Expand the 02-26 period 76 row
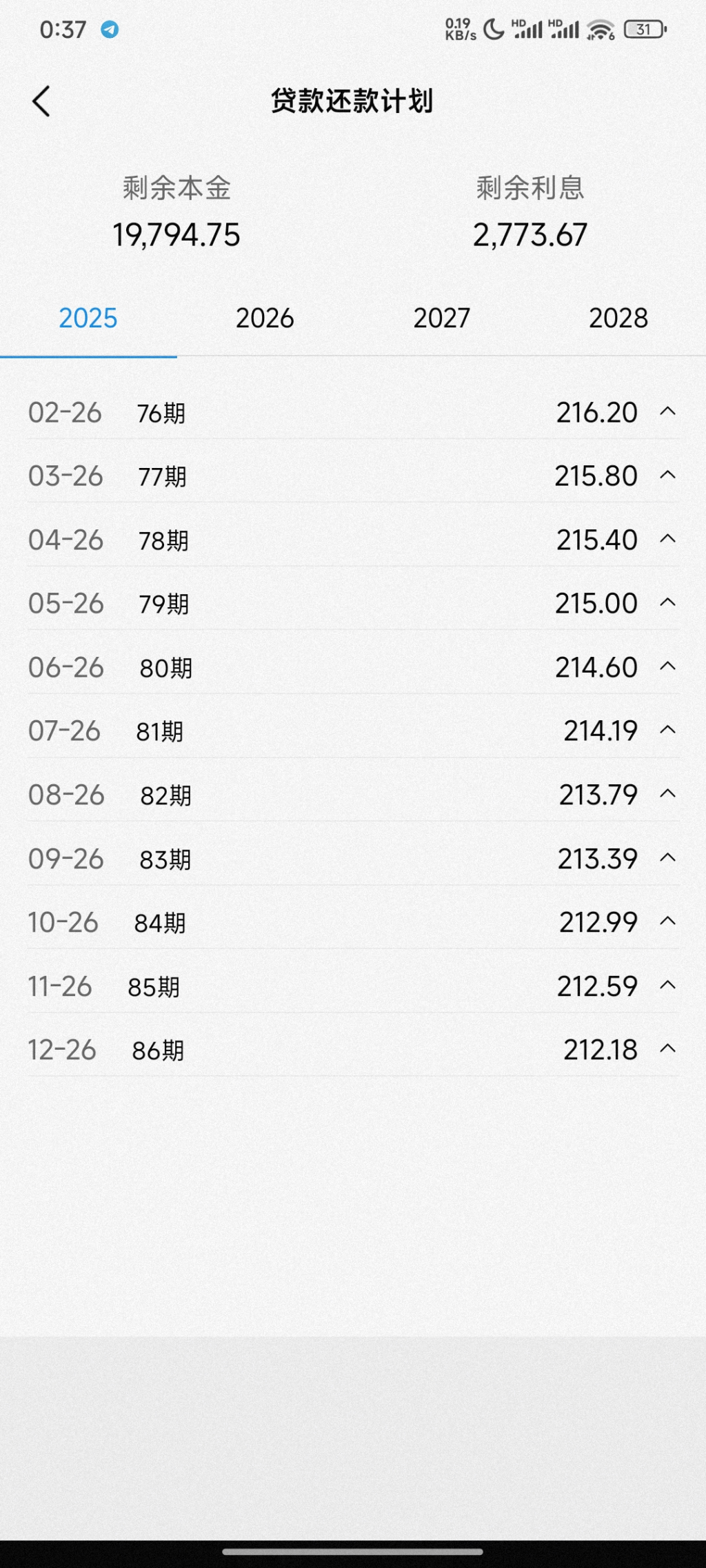 pos(667,412)
